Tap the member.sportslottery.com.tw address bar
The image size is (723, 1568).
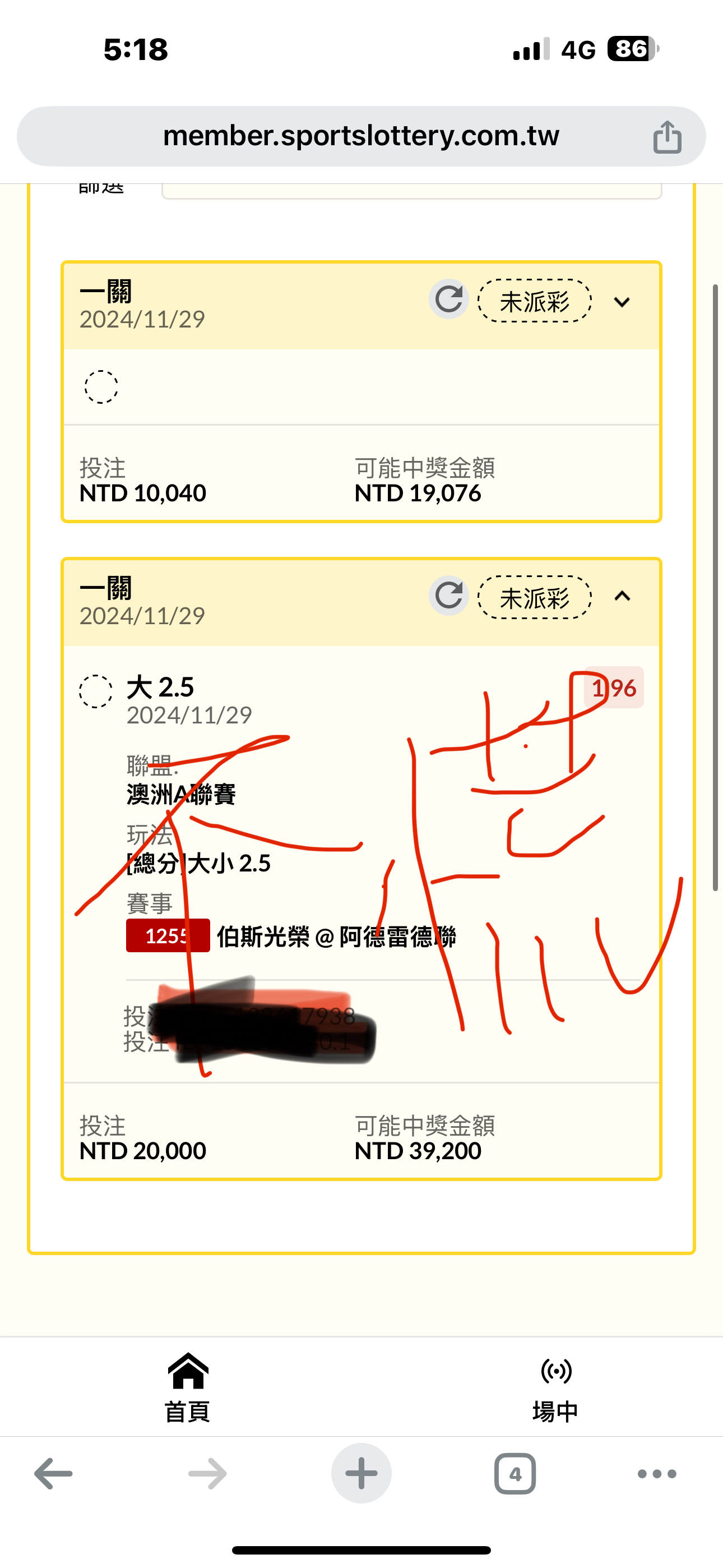pyautogui.click(x=361, y=136)
